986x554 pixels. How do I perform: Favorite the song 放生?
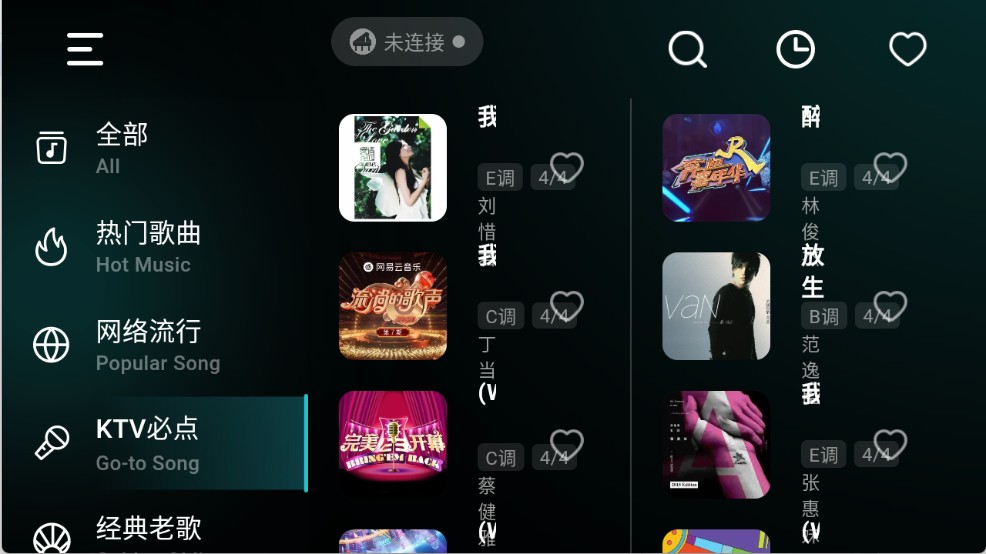click(890, 306)
